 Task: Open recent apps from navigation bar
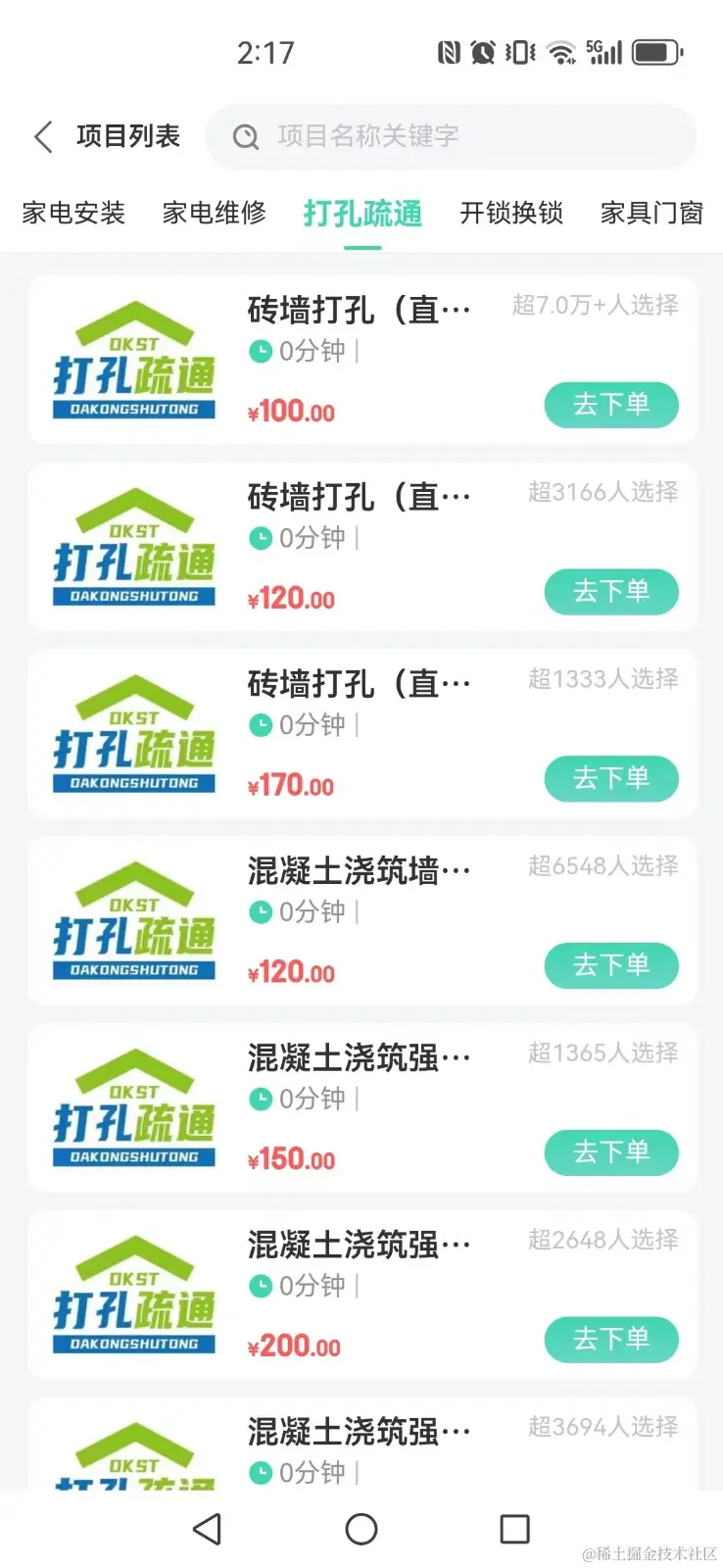pyautogui.click(x=514, y=1529)
